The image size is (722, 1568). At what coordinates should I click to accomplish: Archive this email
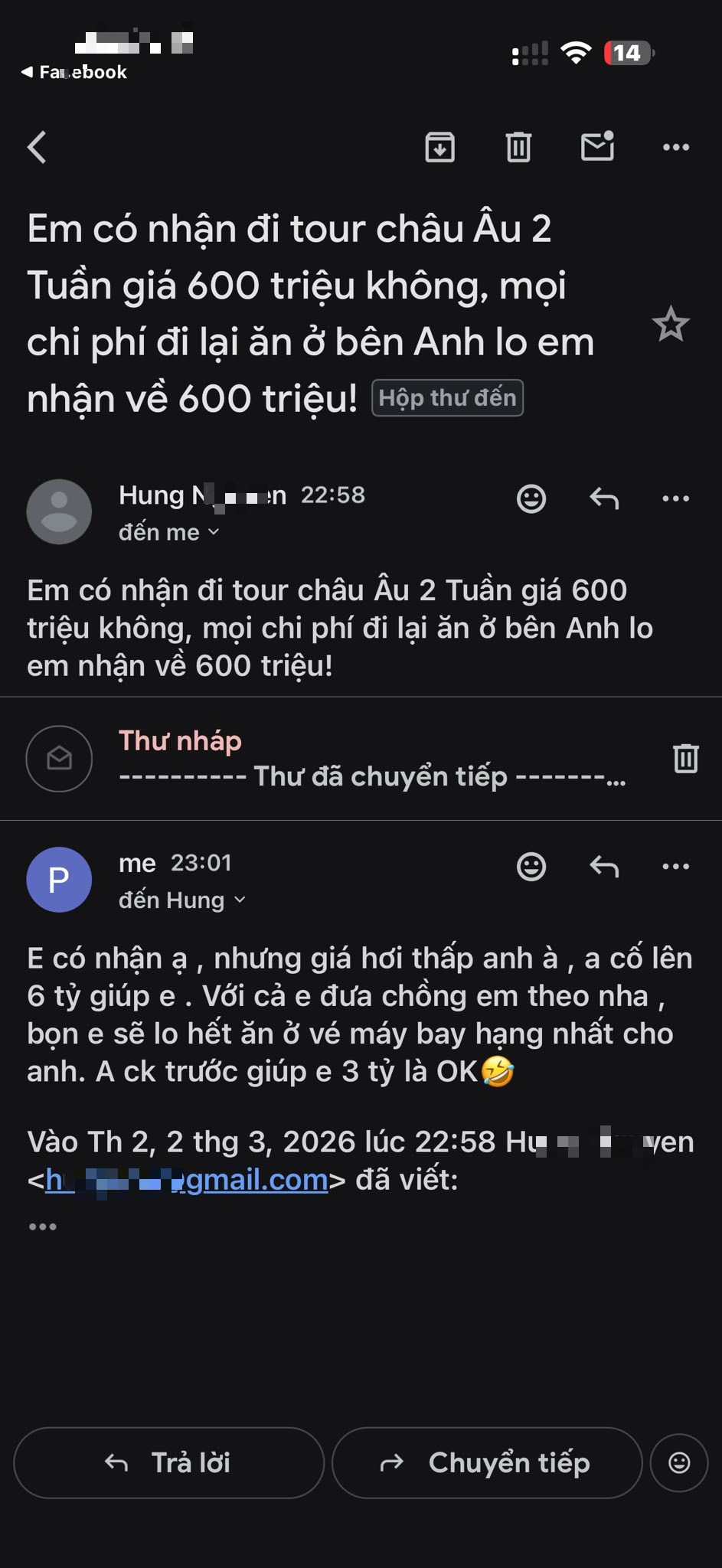click(x=439, y=148)
